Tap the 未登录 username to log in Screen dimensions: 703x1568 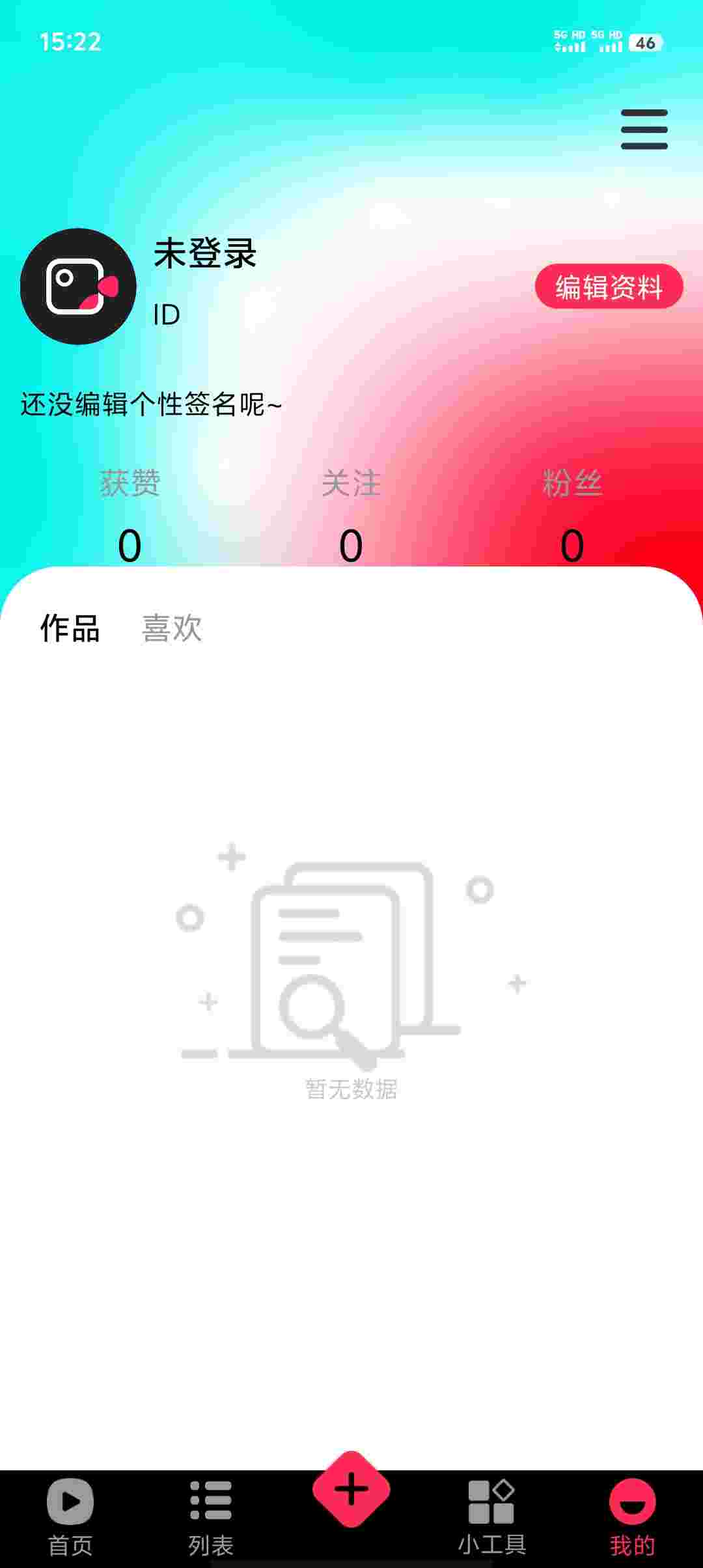204,254
